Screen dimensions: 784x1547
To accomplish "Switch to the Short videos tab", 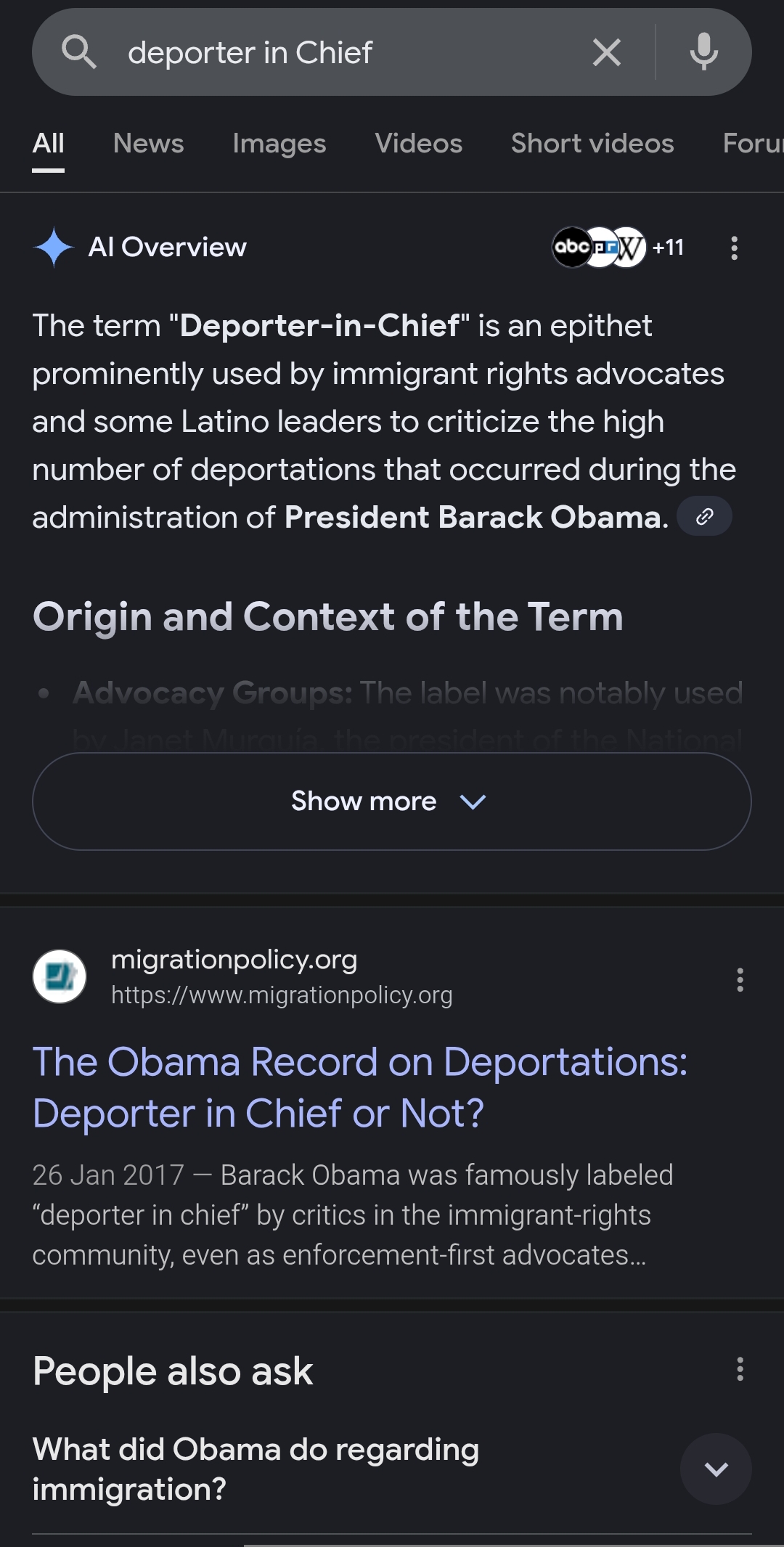I will tap(592, 144).
